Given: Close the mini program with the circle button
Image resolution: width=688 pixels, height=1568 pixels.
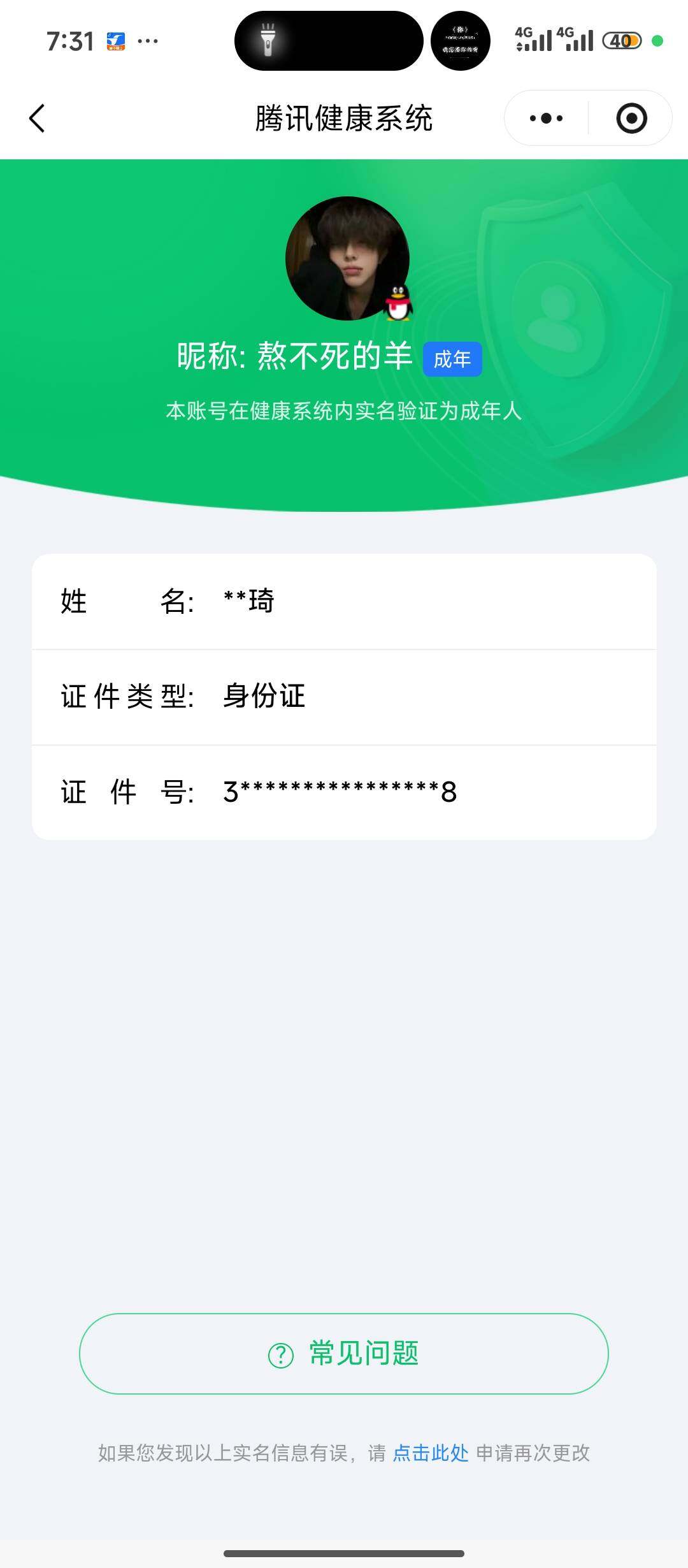Looking at the screenshot, I should tap(631, 119).
